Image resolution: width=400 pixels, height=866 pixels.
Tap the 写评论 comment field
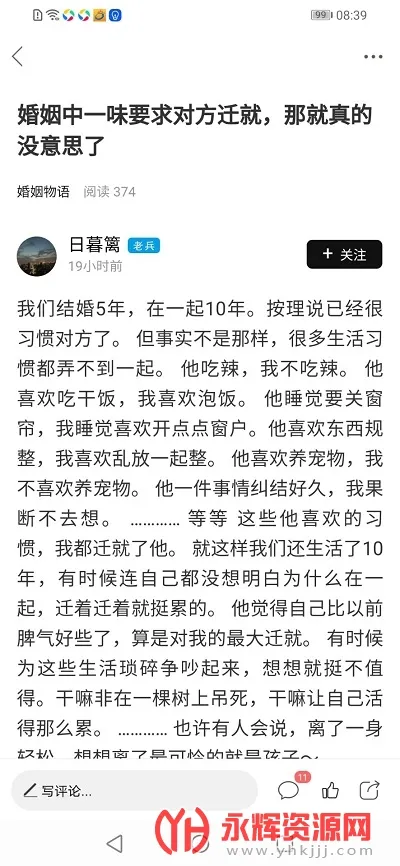click(x=134, y=790)
